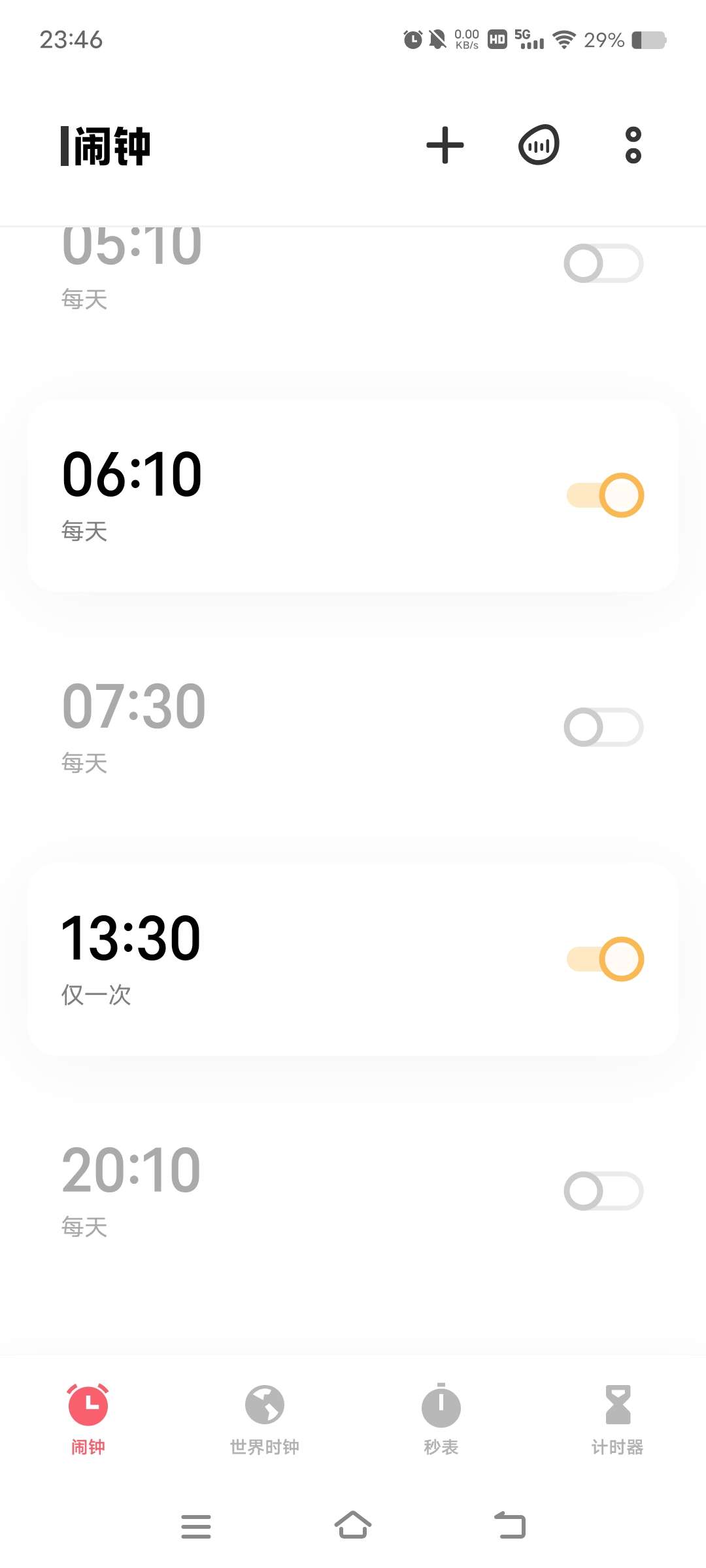This screenshot has width=706, height=1568.
Task: Disable the 13:30 one-time alarm
Action: pos(605,959)
